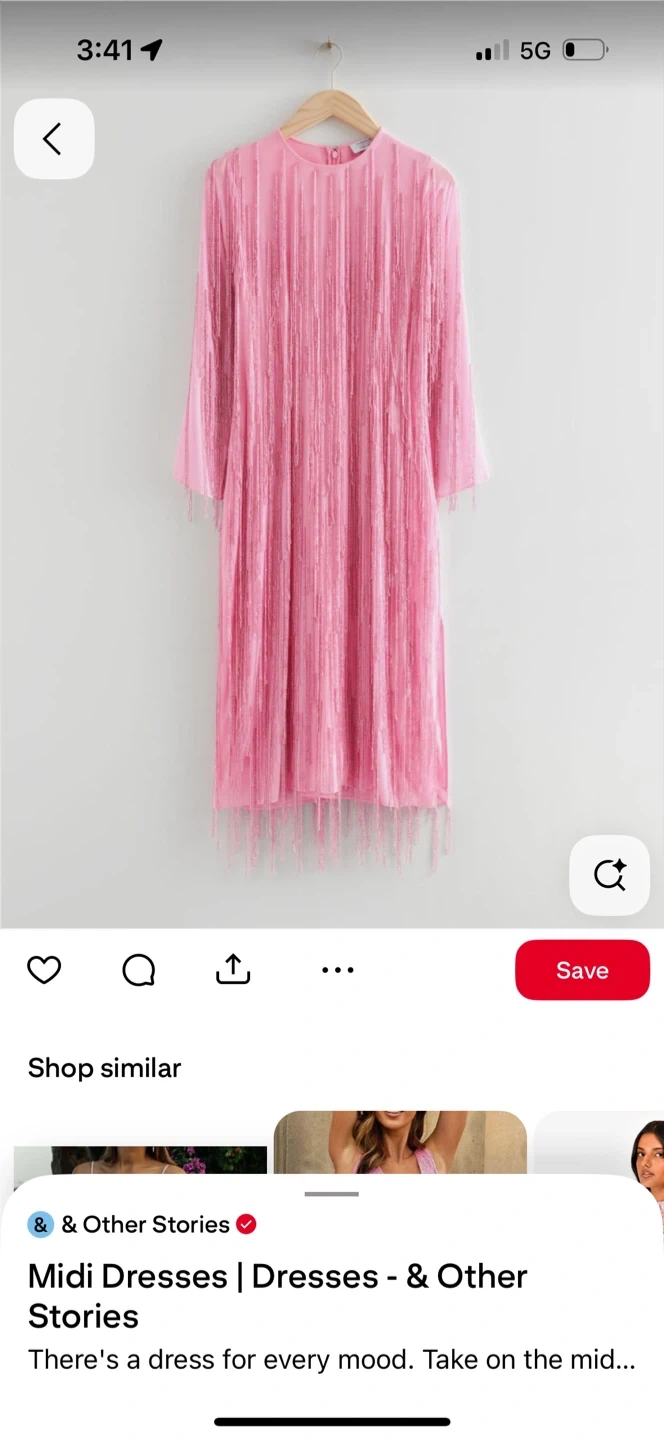This screenshot has height=1440, width=664.
Task: Open the three-dot more options menu
Action: [338, 970]
